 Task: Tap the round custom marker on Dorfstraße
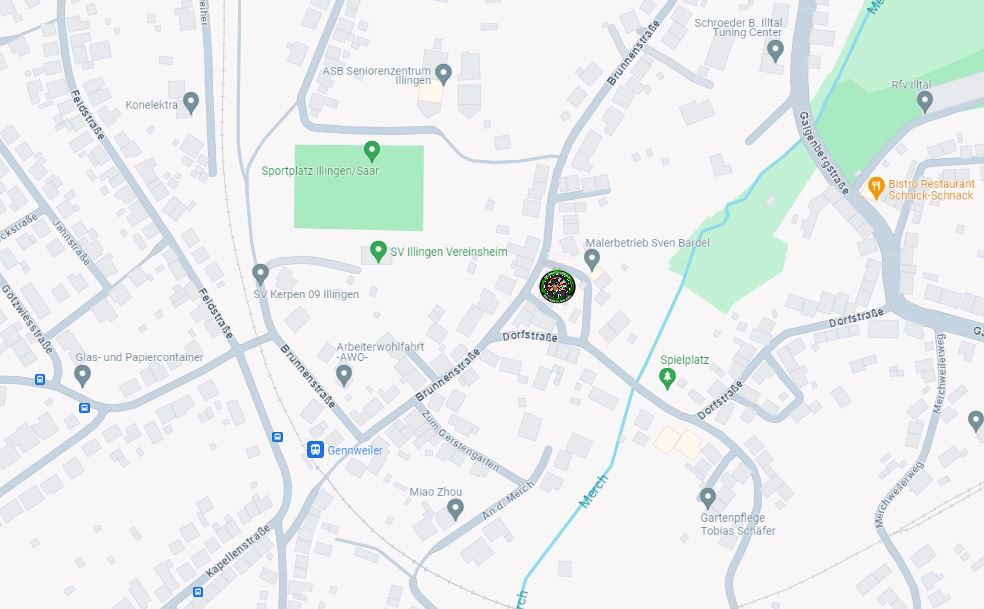pyautogui.click(x=557, y=287)
